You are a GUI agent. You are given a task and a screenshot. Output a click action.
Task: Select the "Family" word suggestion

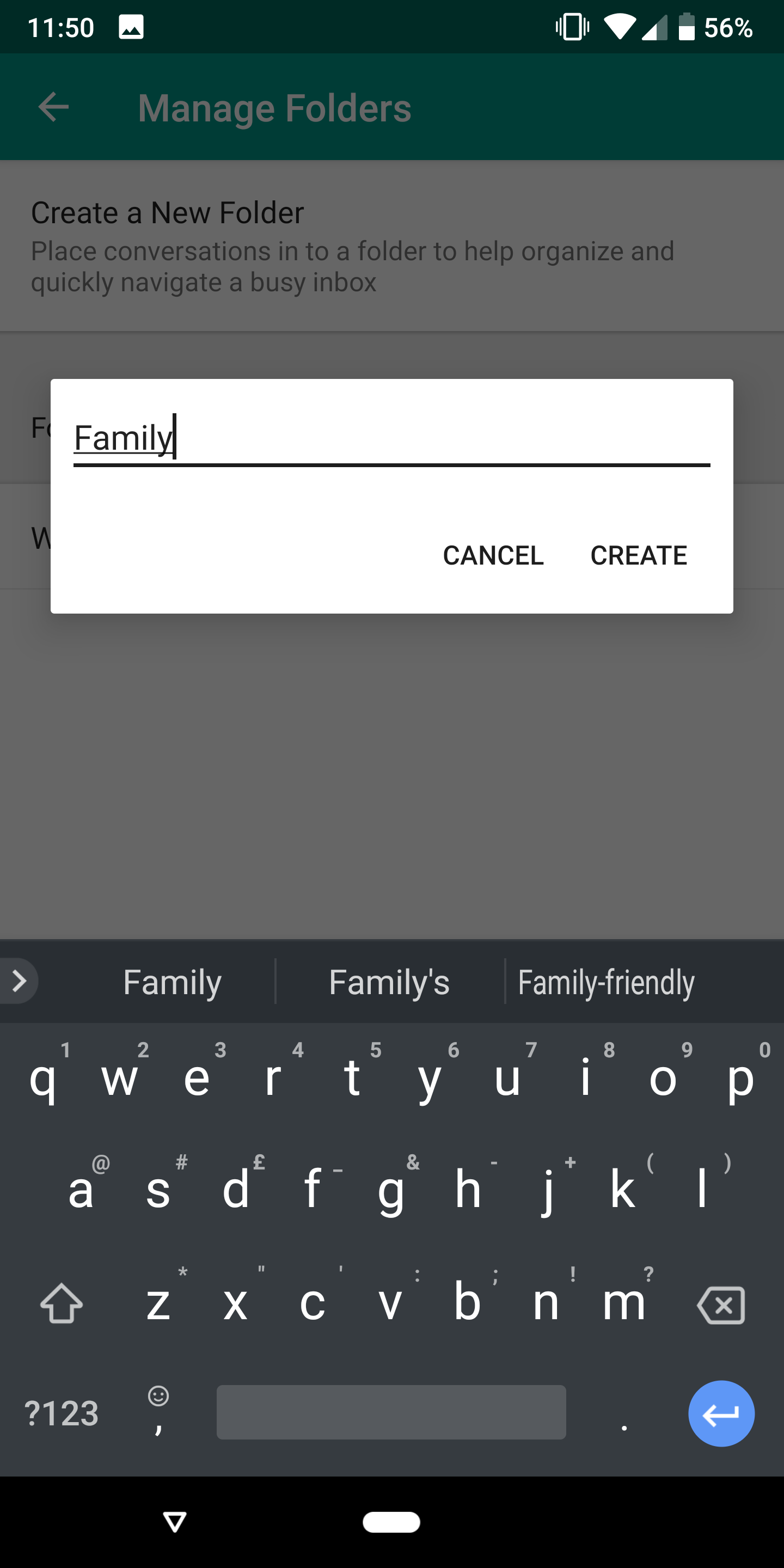click(172, 982)
